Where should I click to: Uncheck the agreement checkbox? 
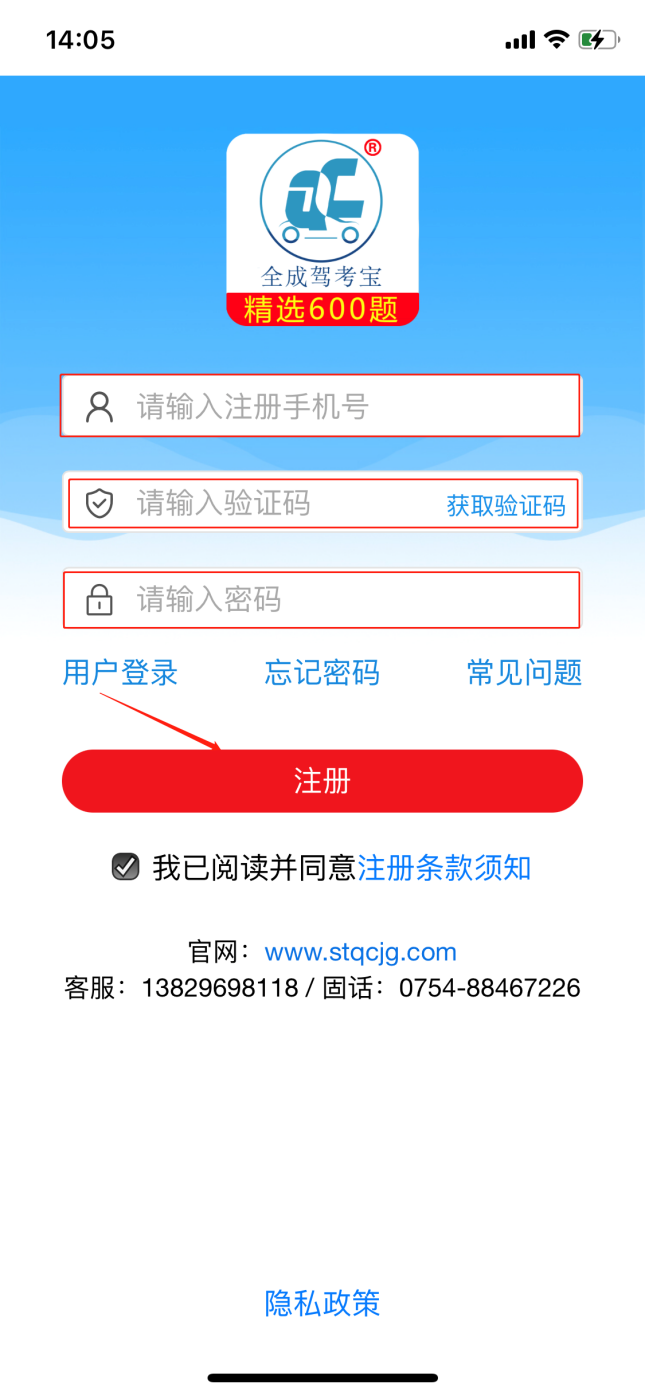tap(125, 867)
